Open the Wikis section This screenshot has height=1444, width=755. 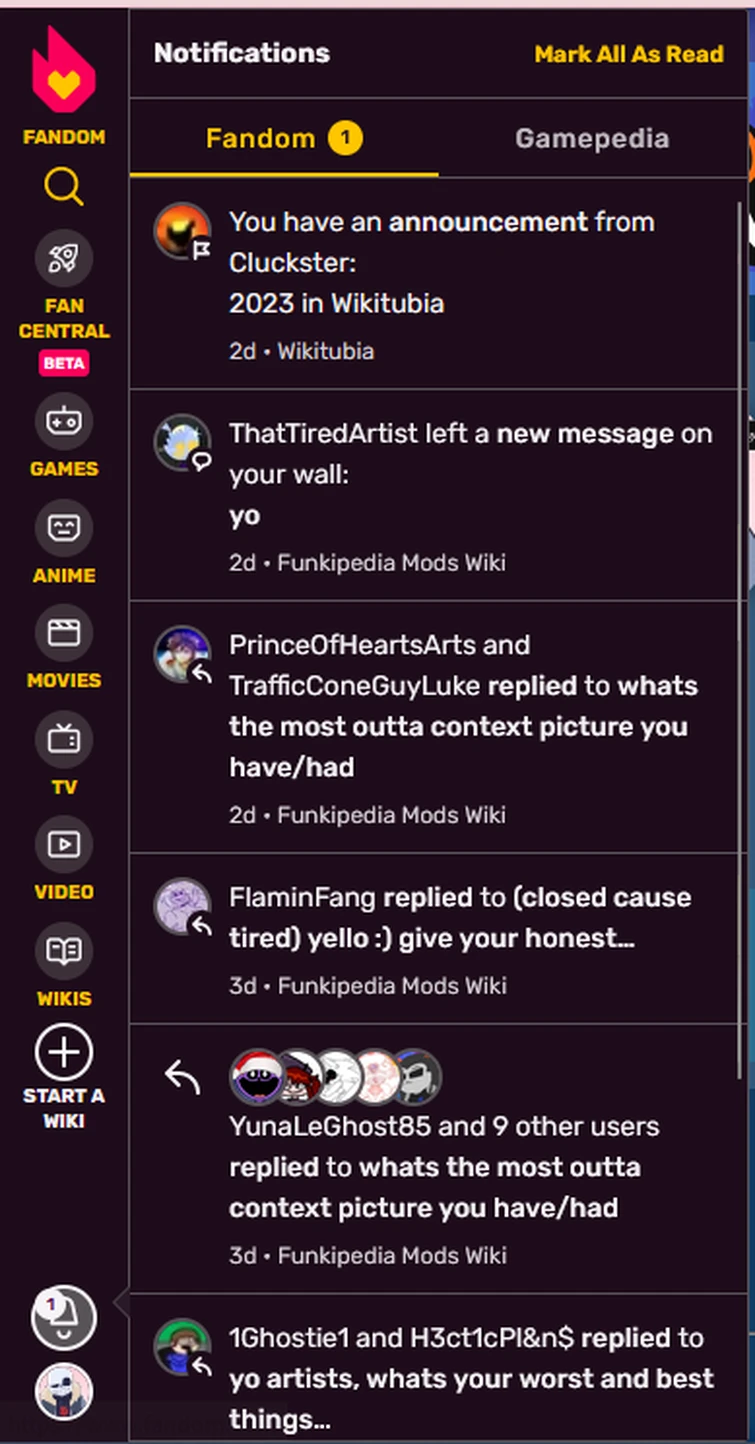(x=64, y=951)
